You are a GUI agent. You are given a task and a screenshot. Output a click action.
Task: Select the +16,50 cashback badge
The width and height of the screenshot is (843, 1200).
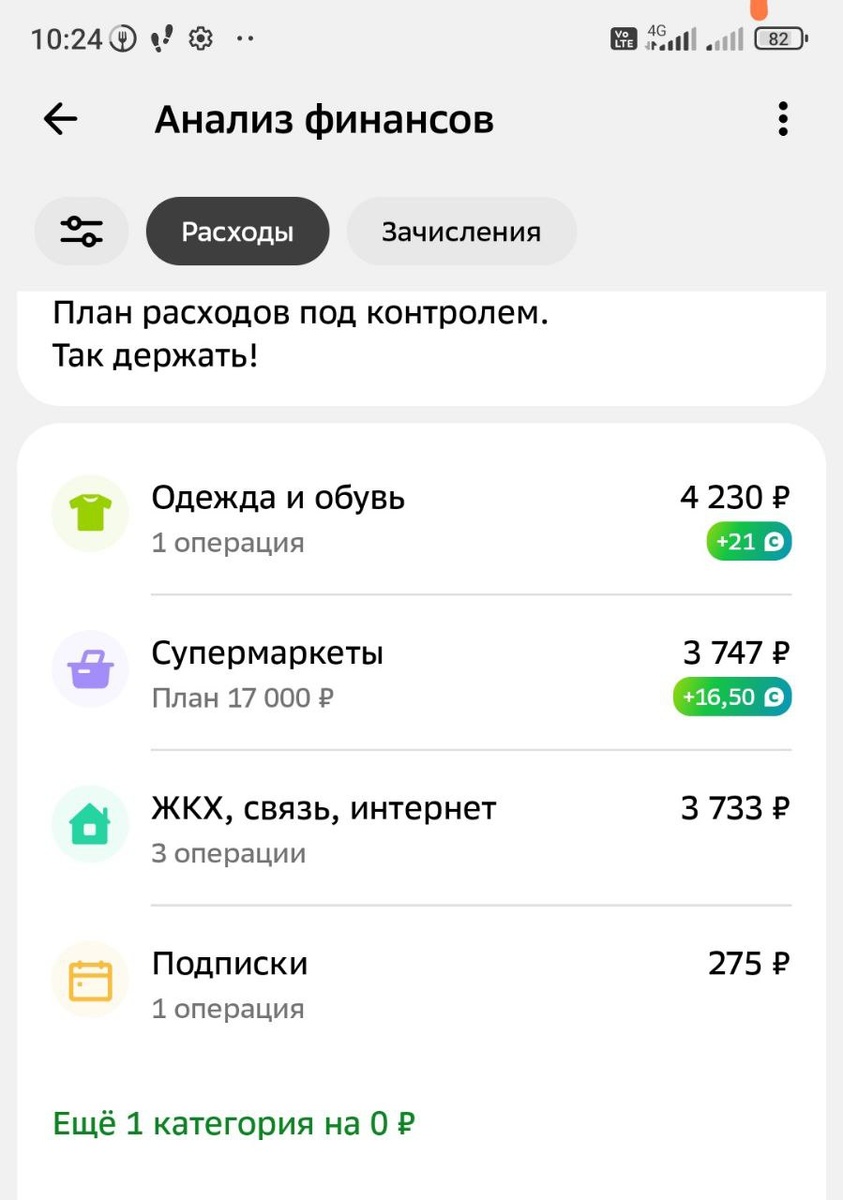(731, 697)
